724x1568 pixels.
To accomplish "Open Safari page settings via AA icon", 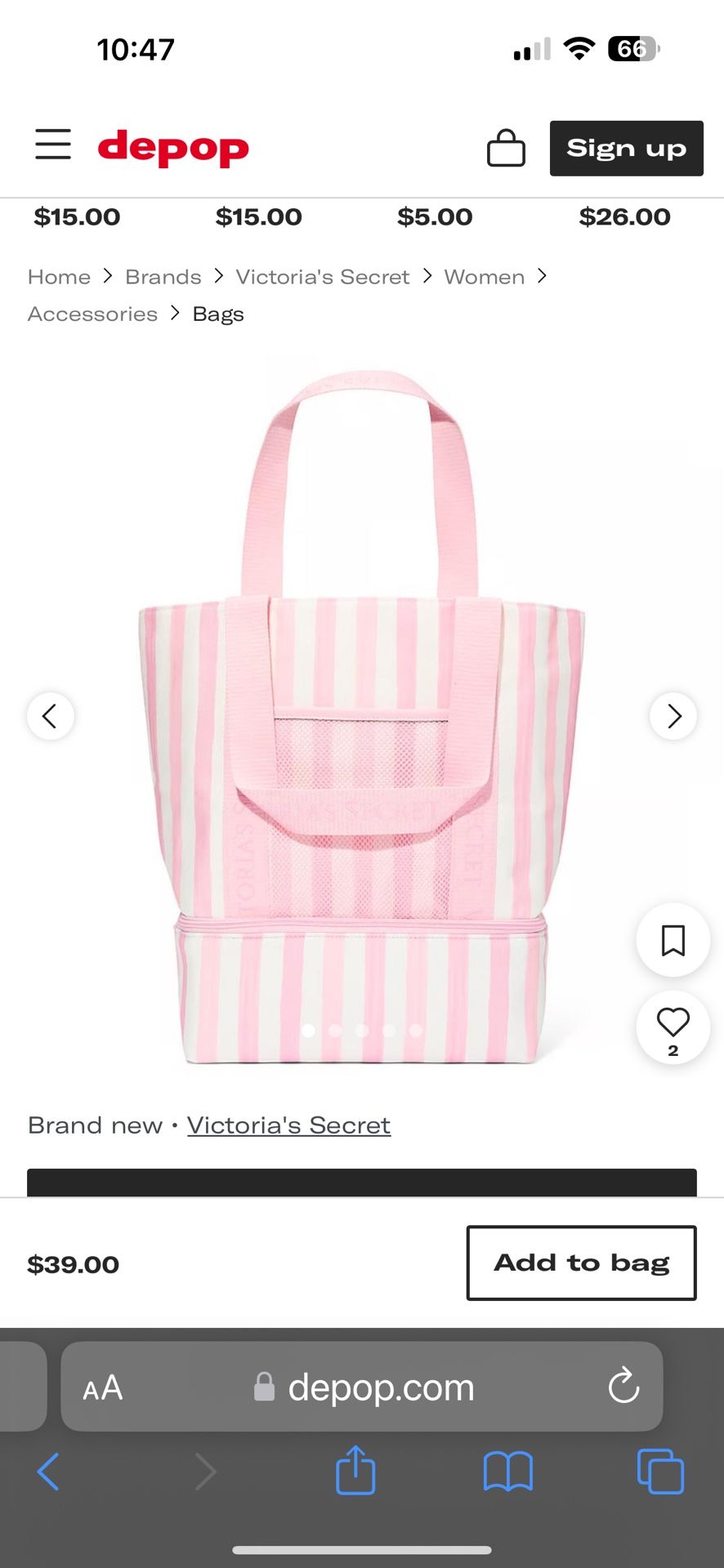I will coord(101,1386).
